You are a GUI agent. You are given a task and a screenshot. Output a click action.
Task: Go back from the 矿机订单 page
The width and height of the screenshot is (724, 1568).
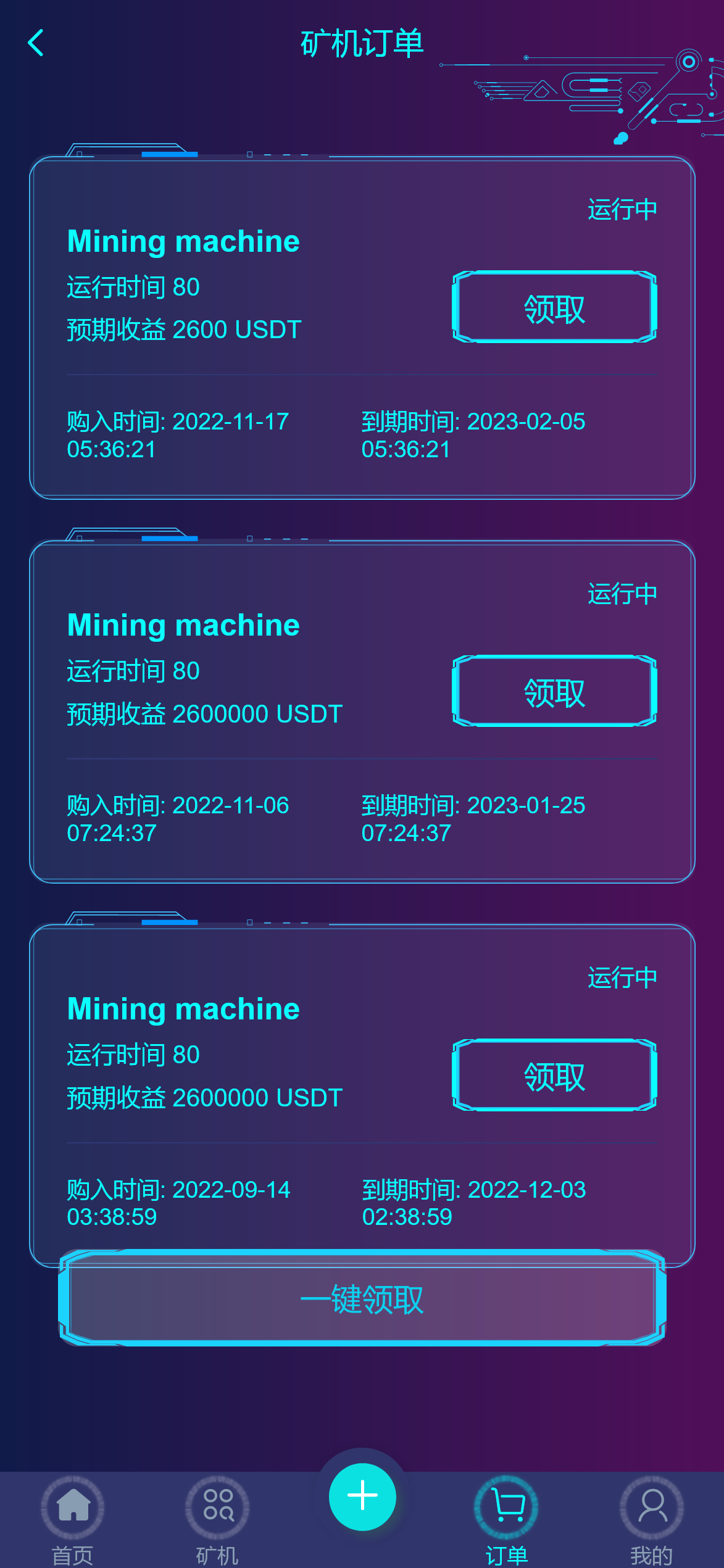[36, 43]
